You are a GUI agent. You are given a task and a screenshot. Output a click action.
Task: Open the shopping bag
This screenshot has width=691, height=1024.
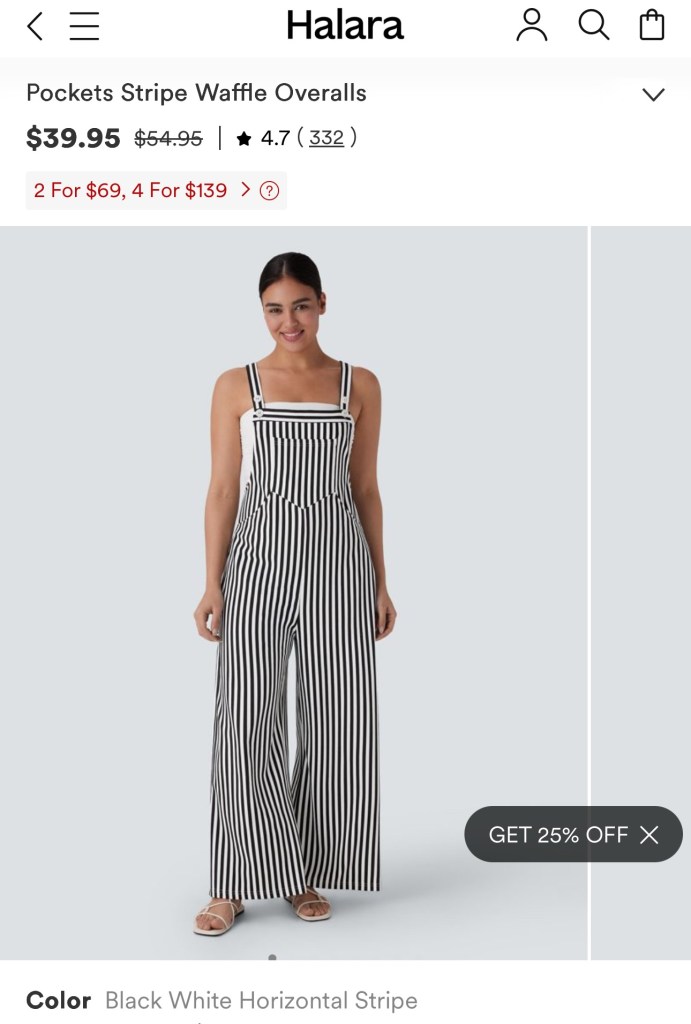point(652,25)
